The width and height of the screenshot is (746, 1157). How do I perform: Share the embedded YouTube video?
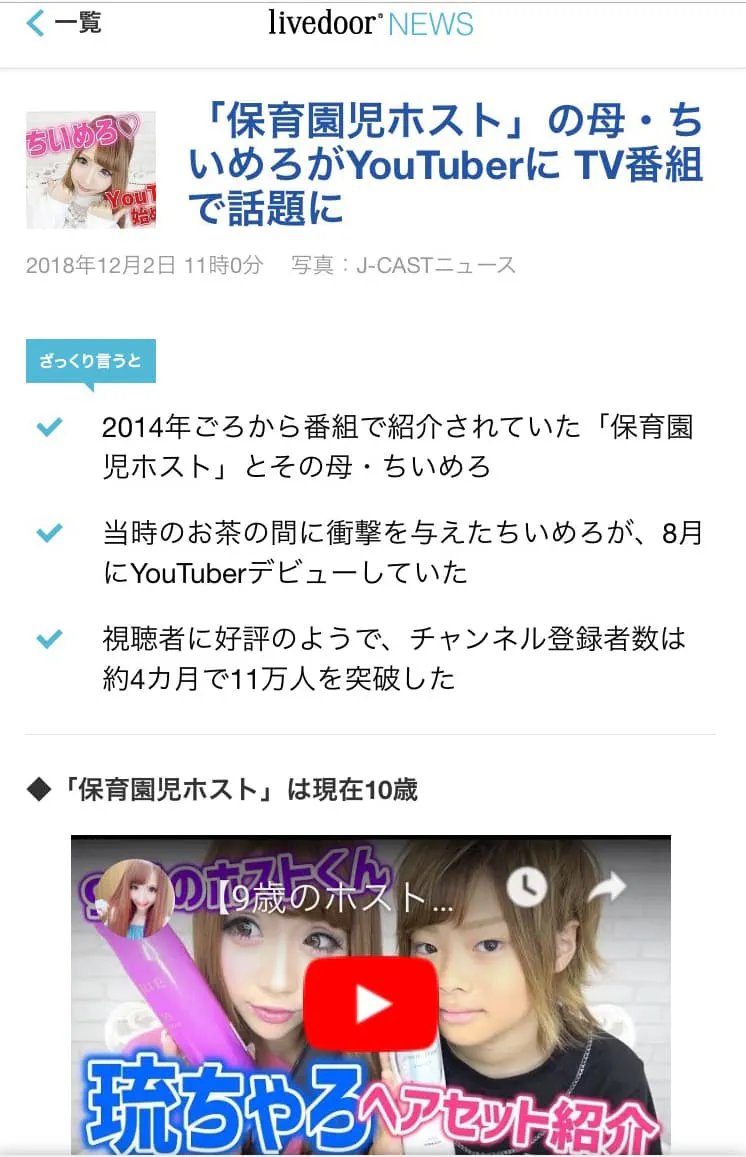[605, 886]
